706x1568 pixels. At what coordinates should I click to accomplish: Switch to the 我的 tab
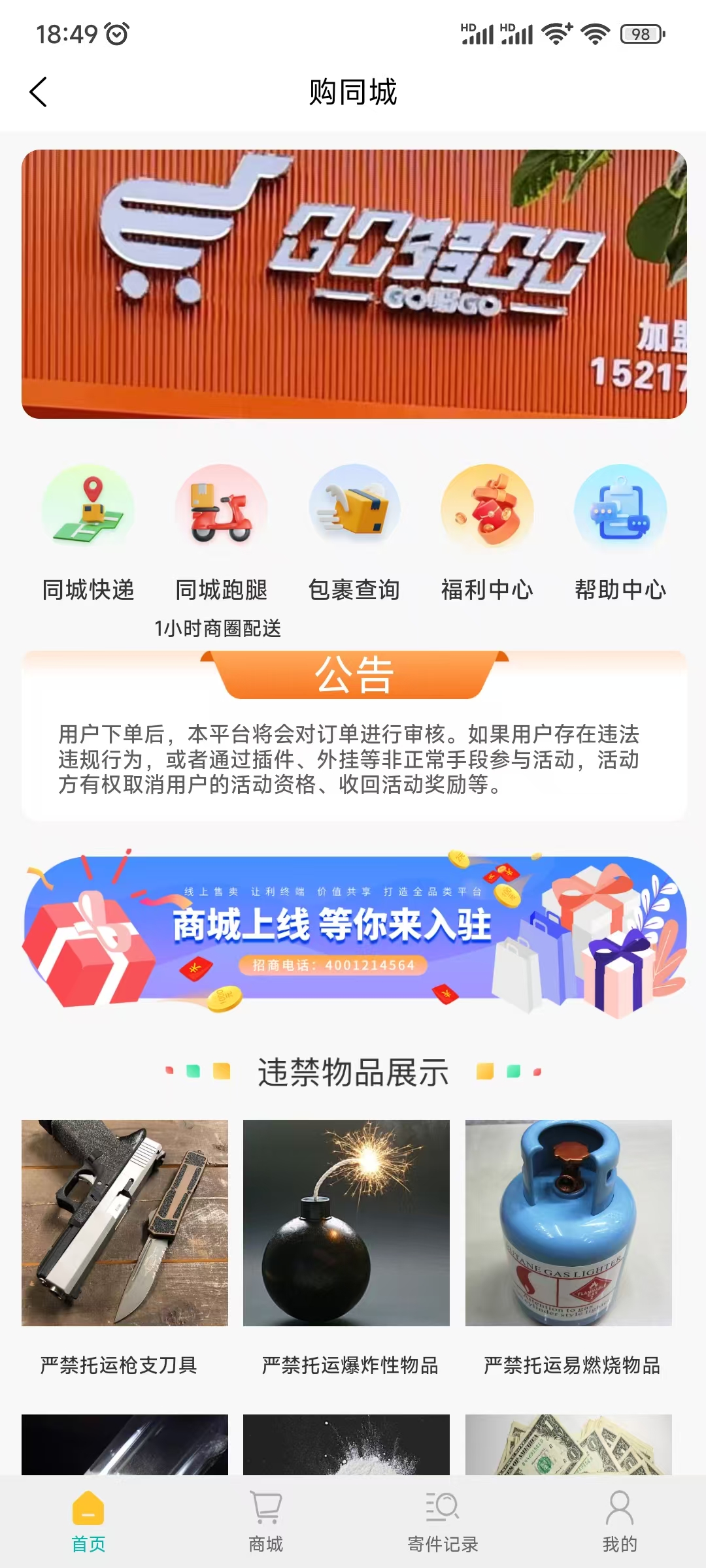(619, 1521)
